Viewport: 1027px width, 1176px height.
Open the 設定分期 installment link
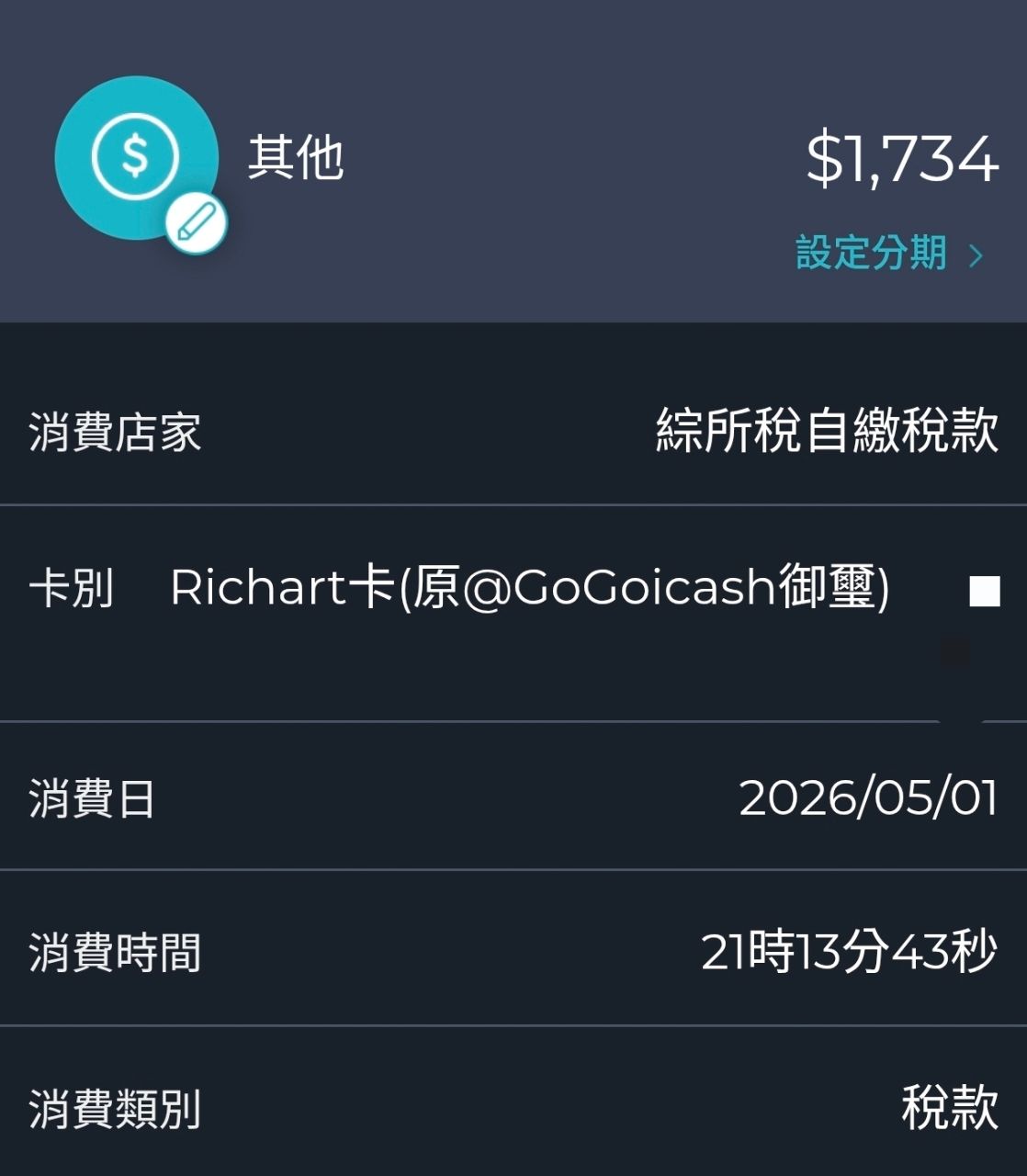[x=889, y=253]
